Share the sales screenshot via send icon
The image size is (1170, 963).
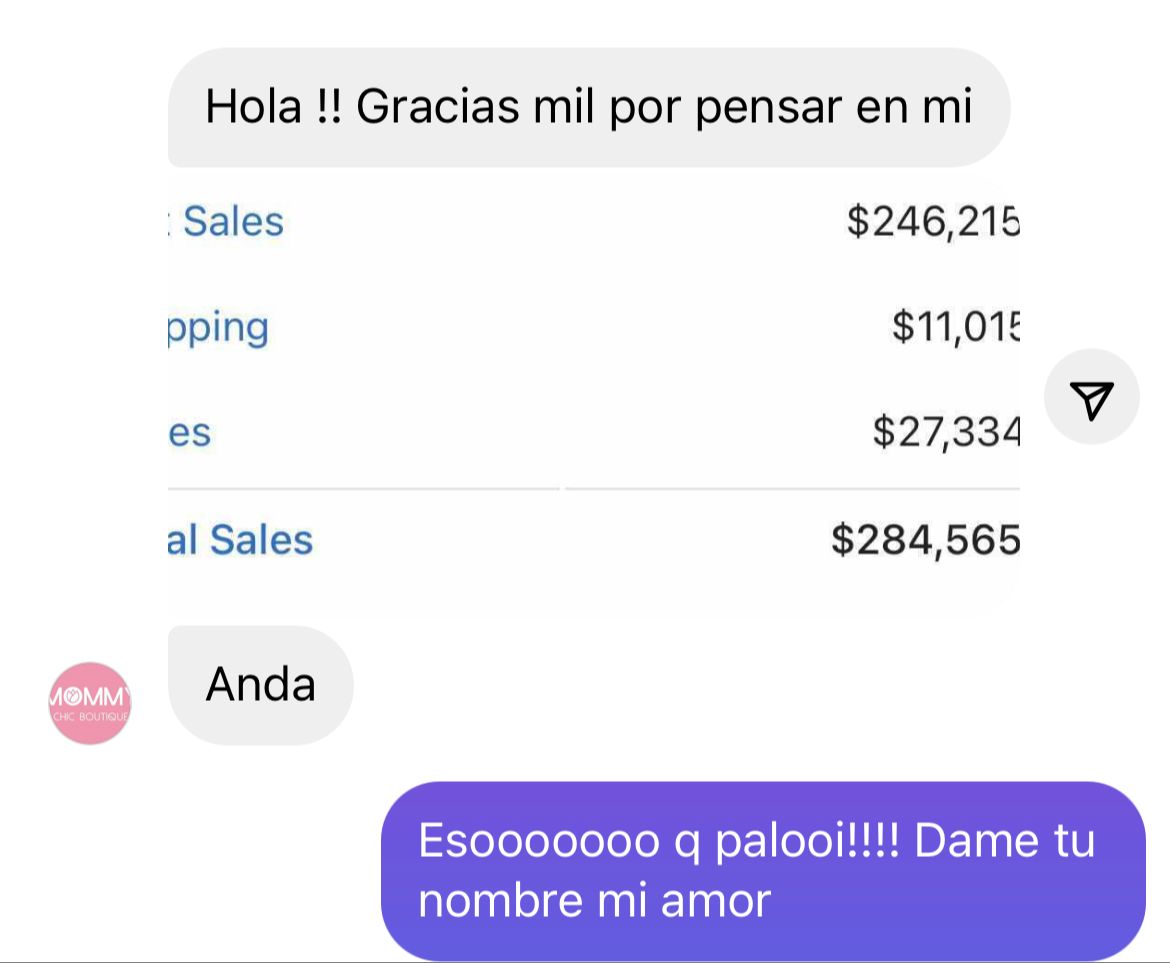[1091, 397]
